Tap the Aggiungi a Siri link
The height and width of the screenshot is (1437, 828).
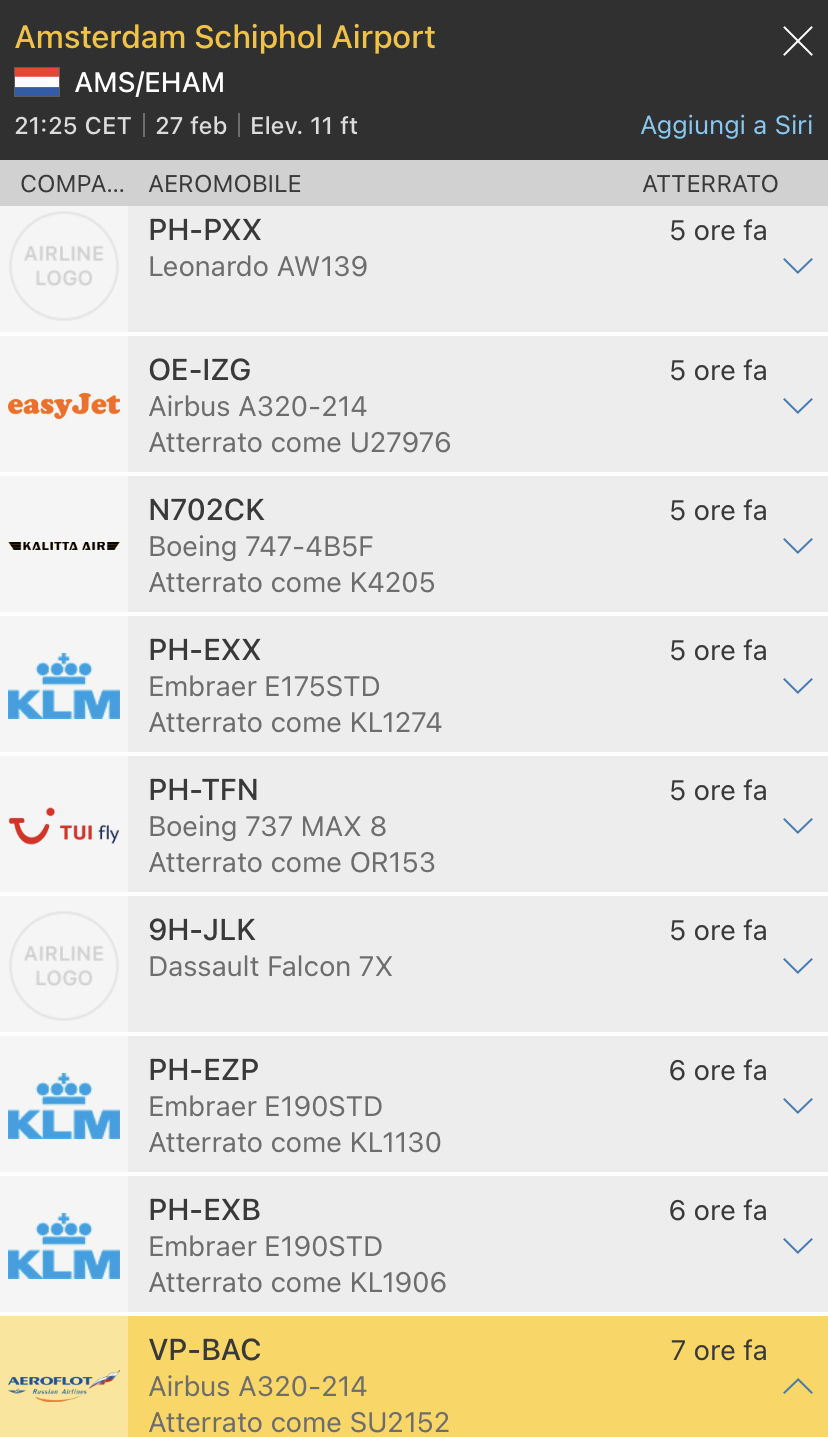(726, 126)
